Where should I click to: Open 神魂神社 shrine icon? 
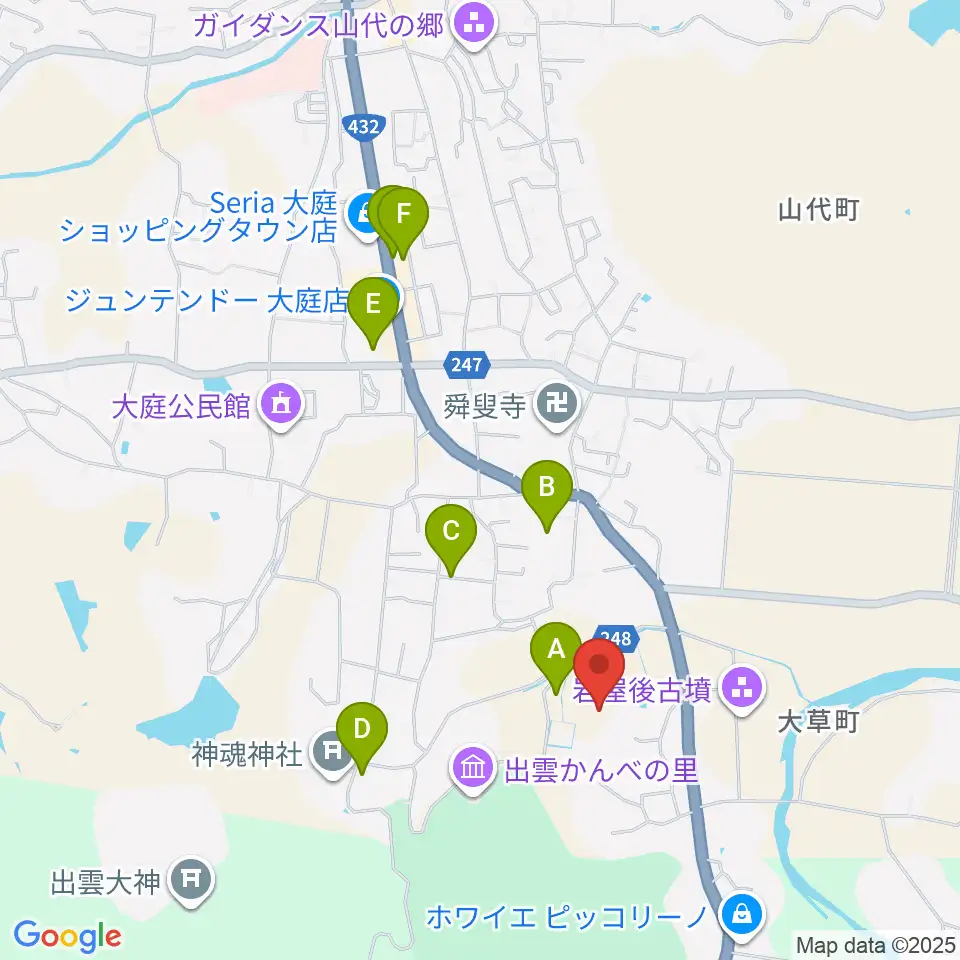pos(332,753)
